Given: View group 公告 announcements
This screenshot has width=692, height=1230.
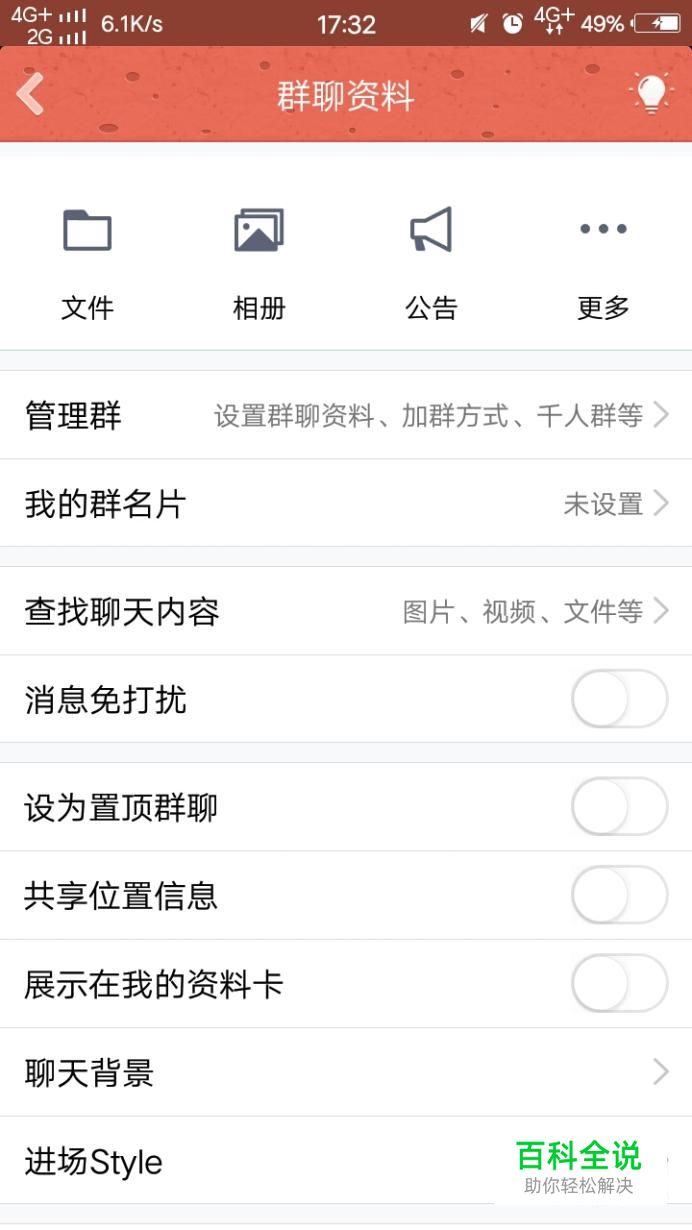Looking at the screenshot, I should click(431, 264).
